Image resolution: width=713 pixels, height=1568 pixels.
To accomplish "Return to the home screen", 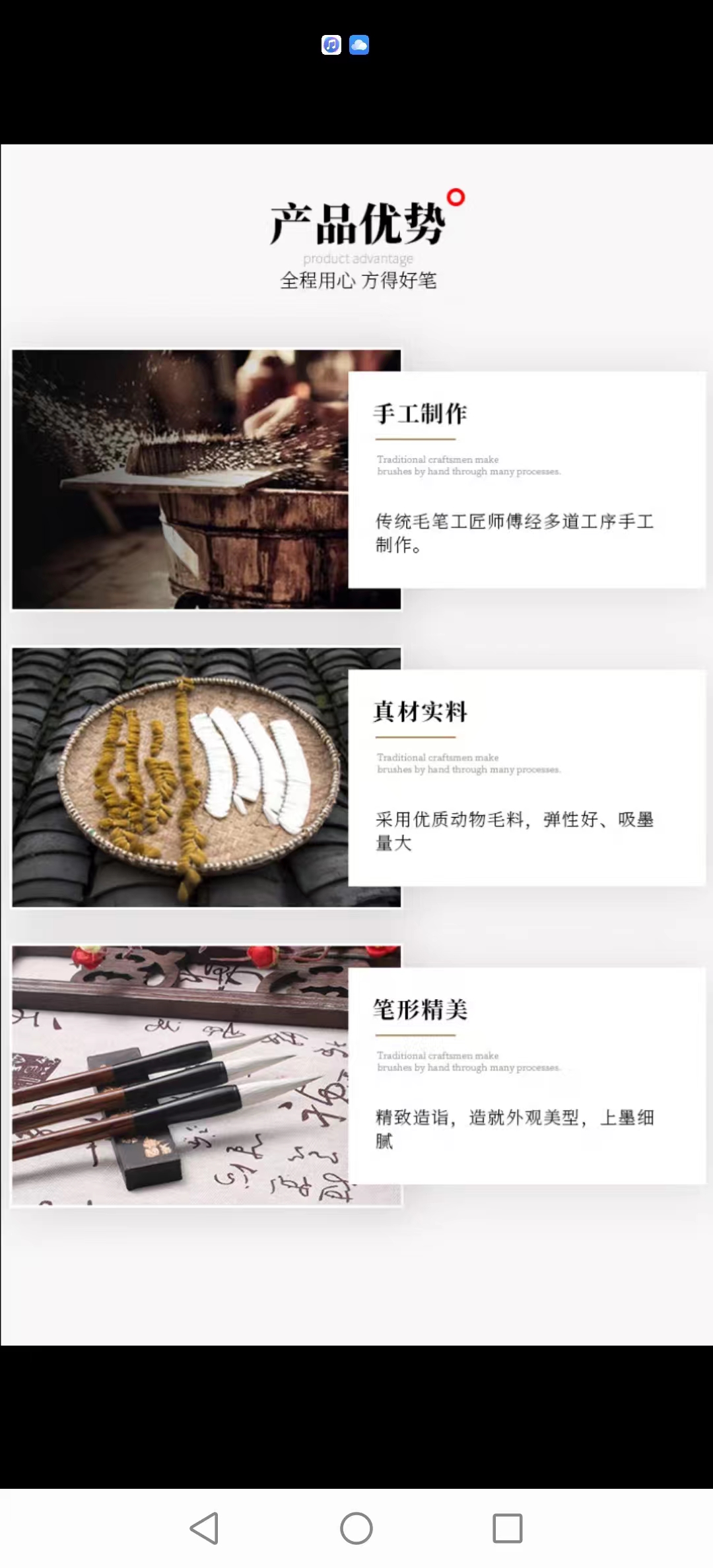I will [356, 1528].
